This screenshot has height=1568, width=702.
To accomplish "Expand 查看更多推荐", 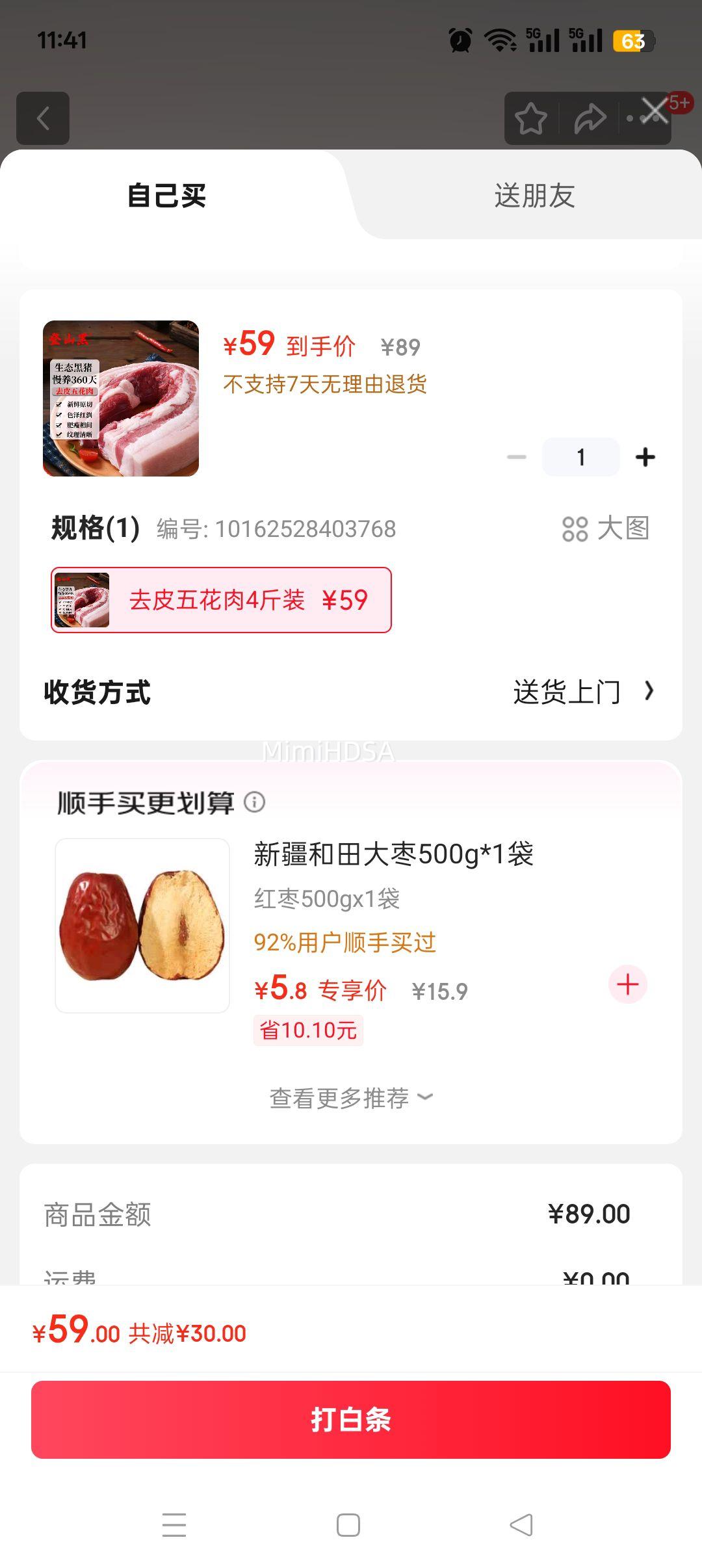I will click(351, 1098).
